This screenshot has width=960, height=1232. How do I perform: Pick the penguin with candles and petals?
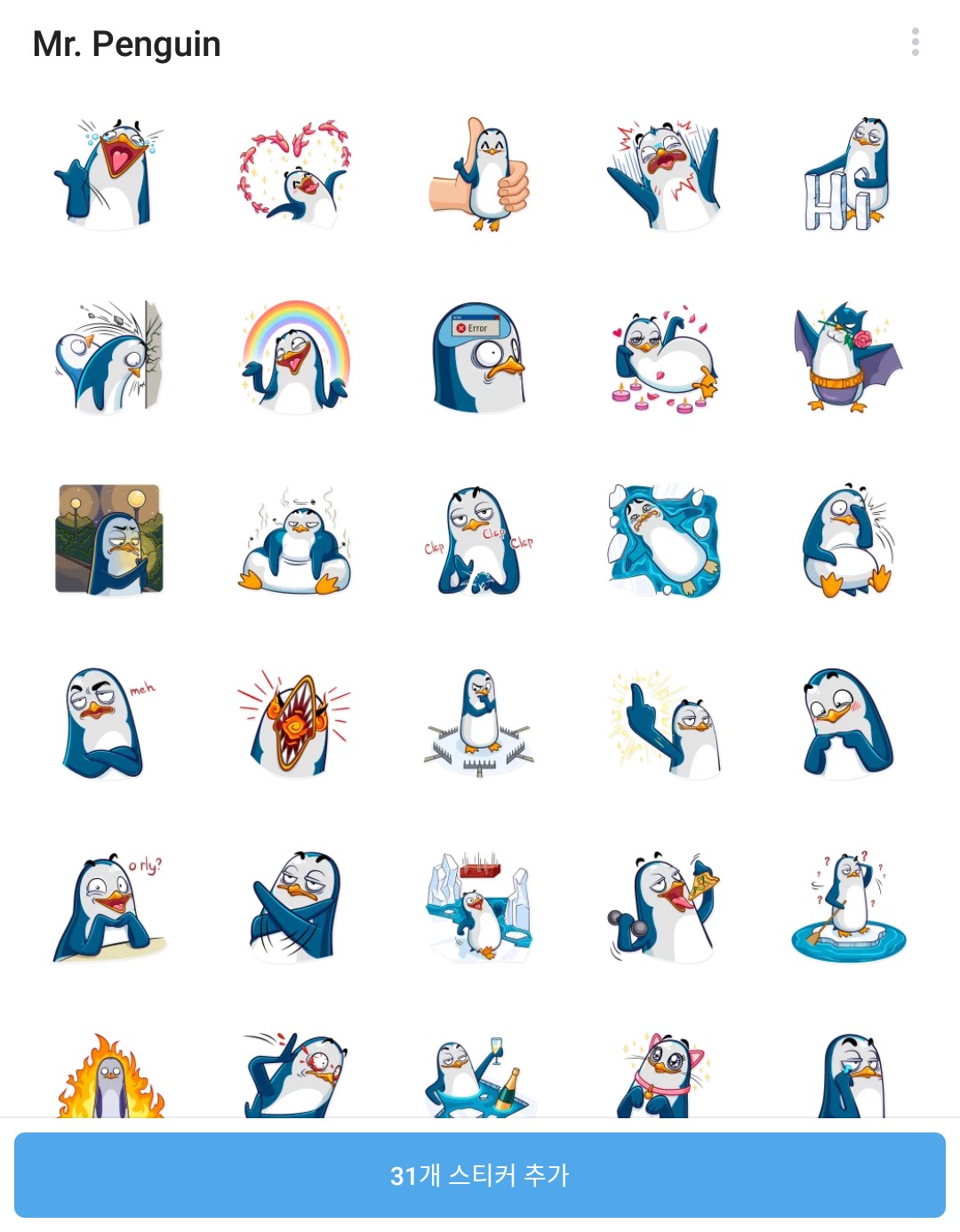coord(664,357)
